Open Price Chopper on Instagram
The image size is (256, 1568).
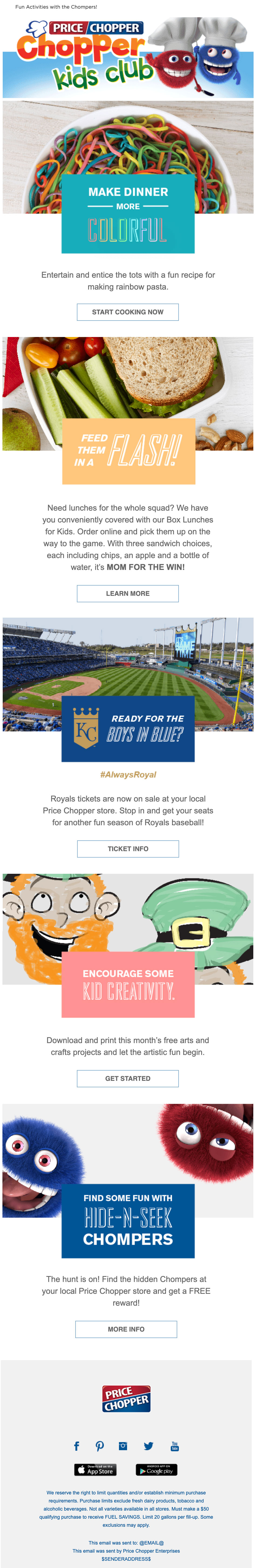123,1446
